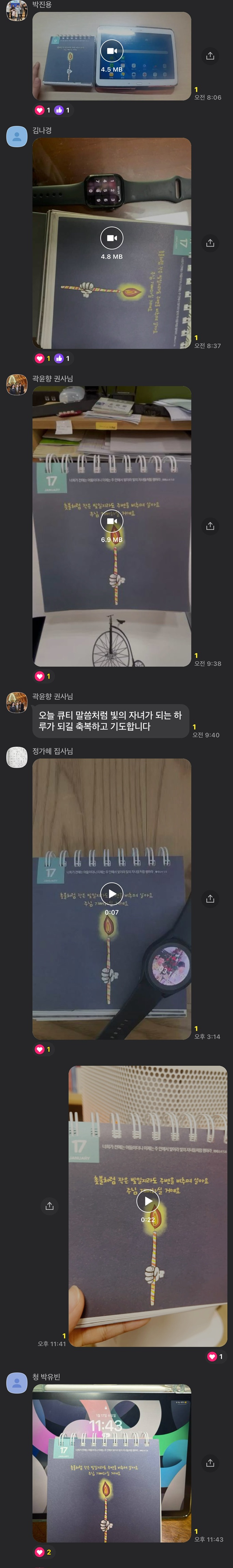Open 김나경's 4.8 MB video

pos(112,238)
